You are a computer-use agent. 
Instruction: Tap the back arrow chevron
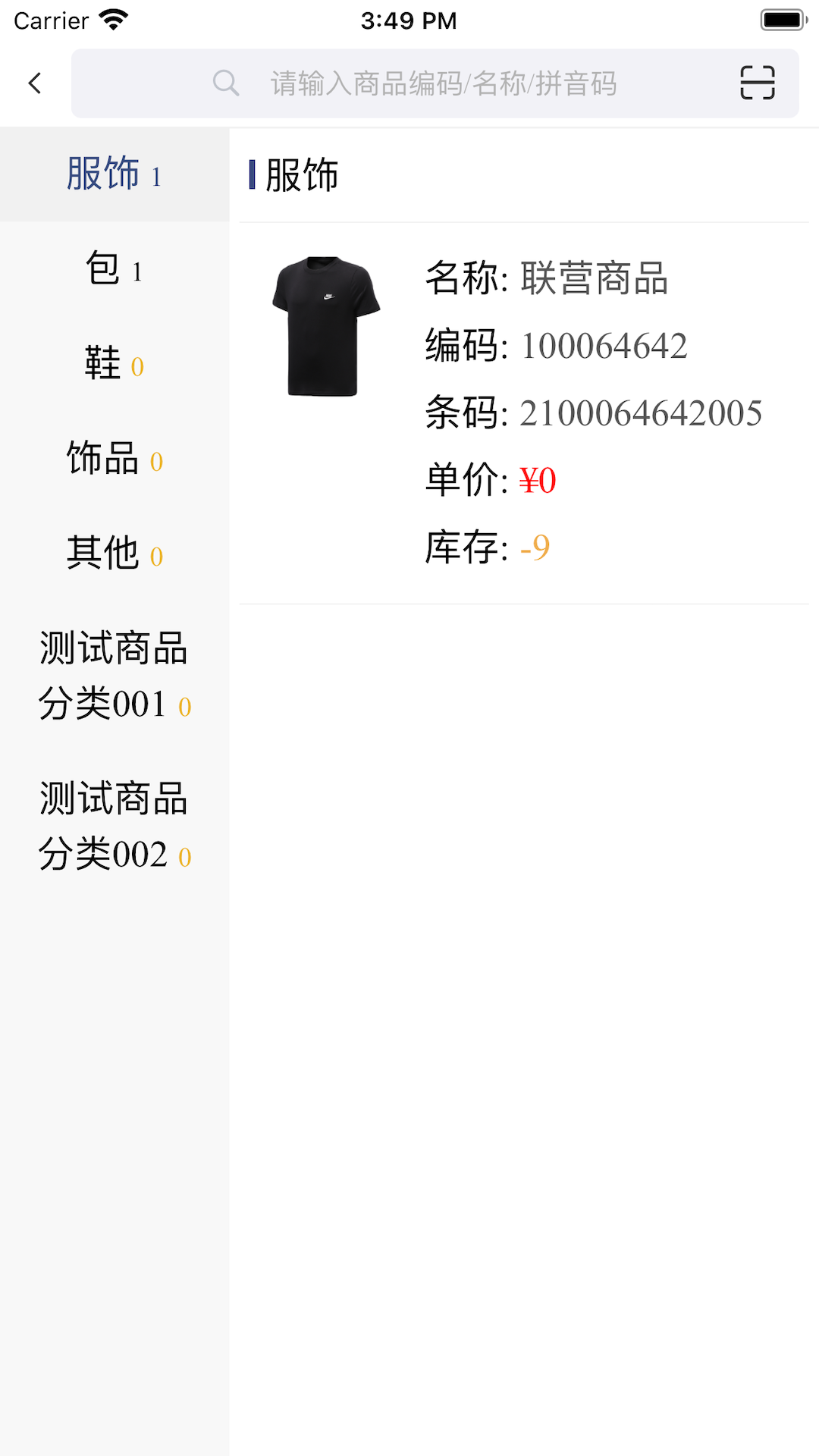tap(34, 83)
